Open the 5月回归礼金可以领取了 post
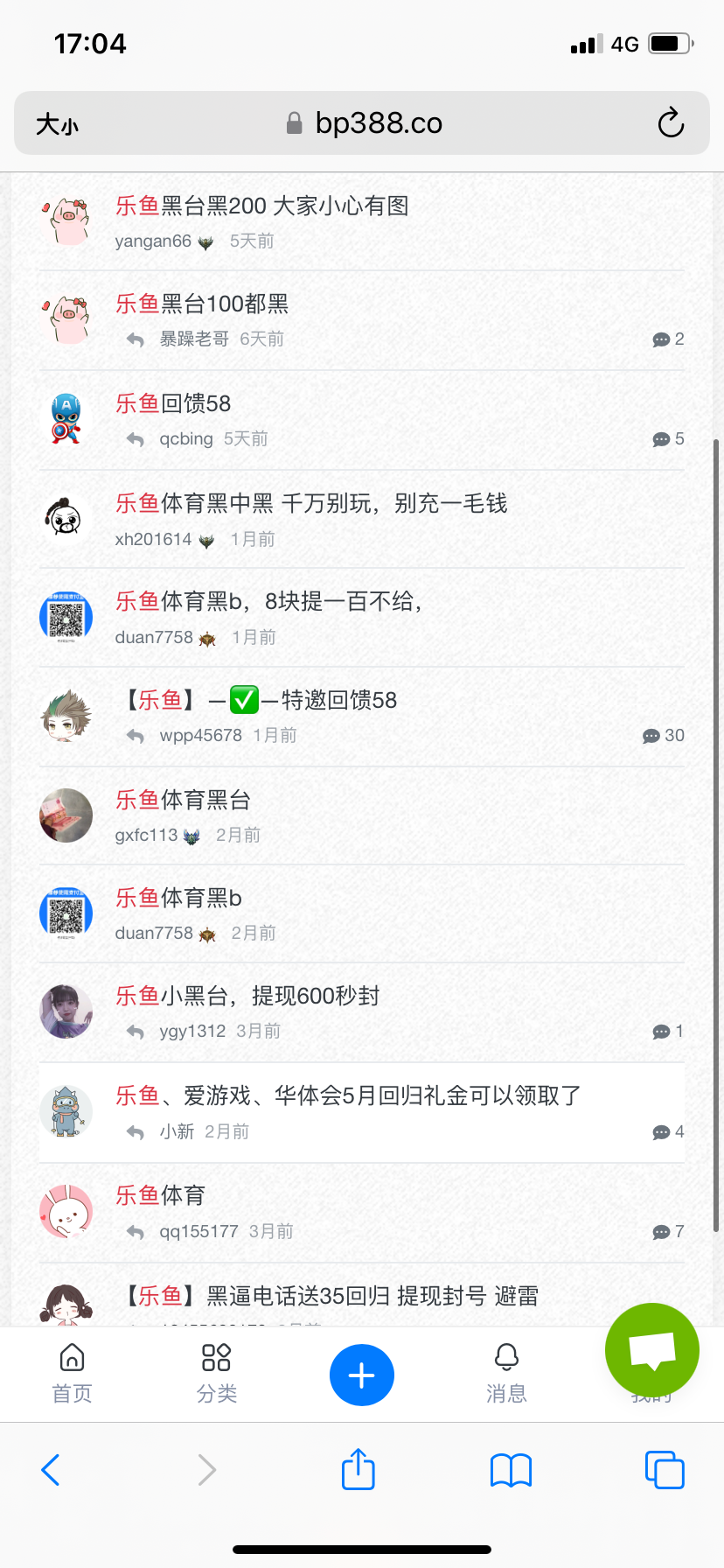The image size is (724, 1568). [x=348, y=1096]
